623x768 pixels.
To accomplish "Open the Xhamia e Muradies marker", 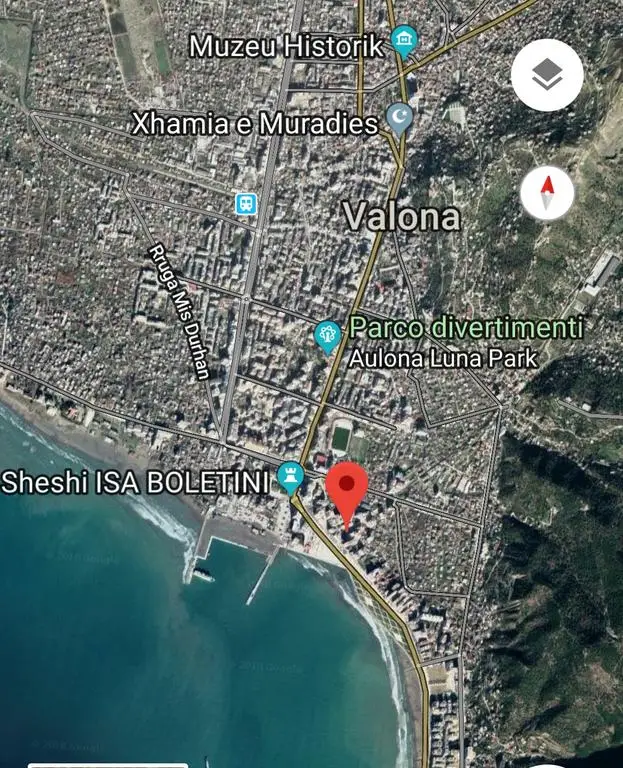I will point(399,120).
